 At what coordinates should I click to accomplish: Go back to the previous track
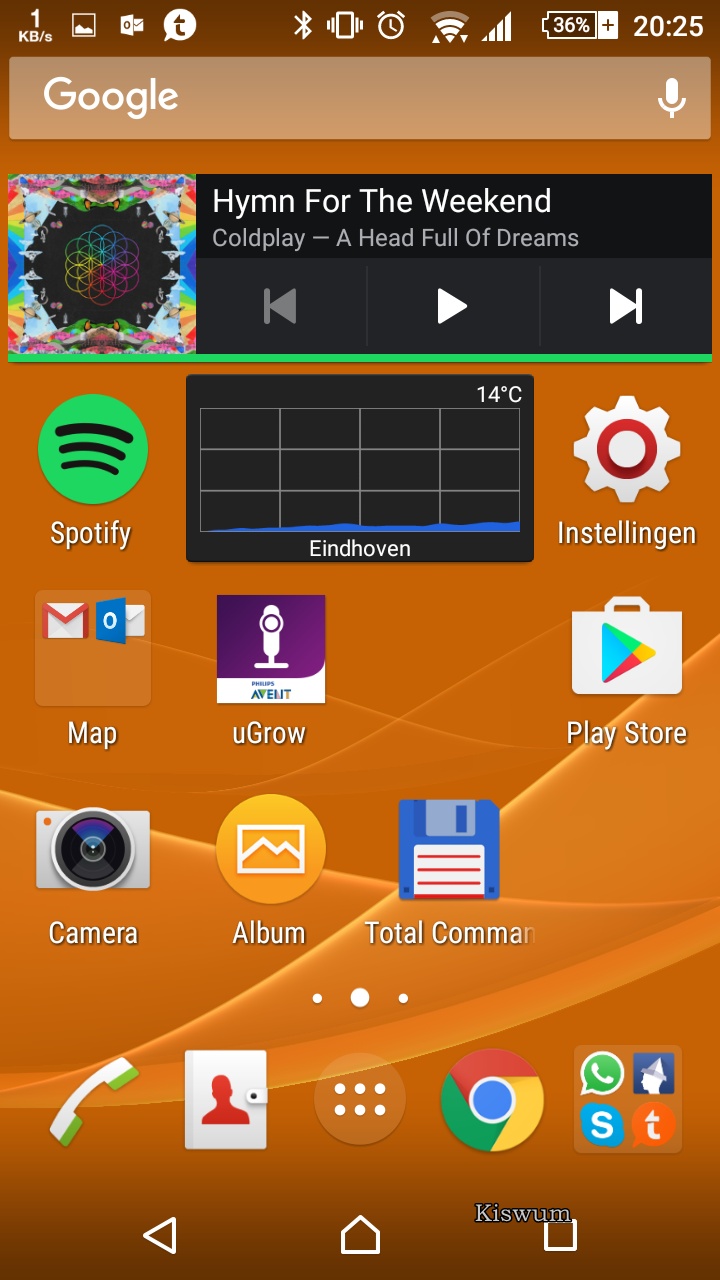click(281, 306)
